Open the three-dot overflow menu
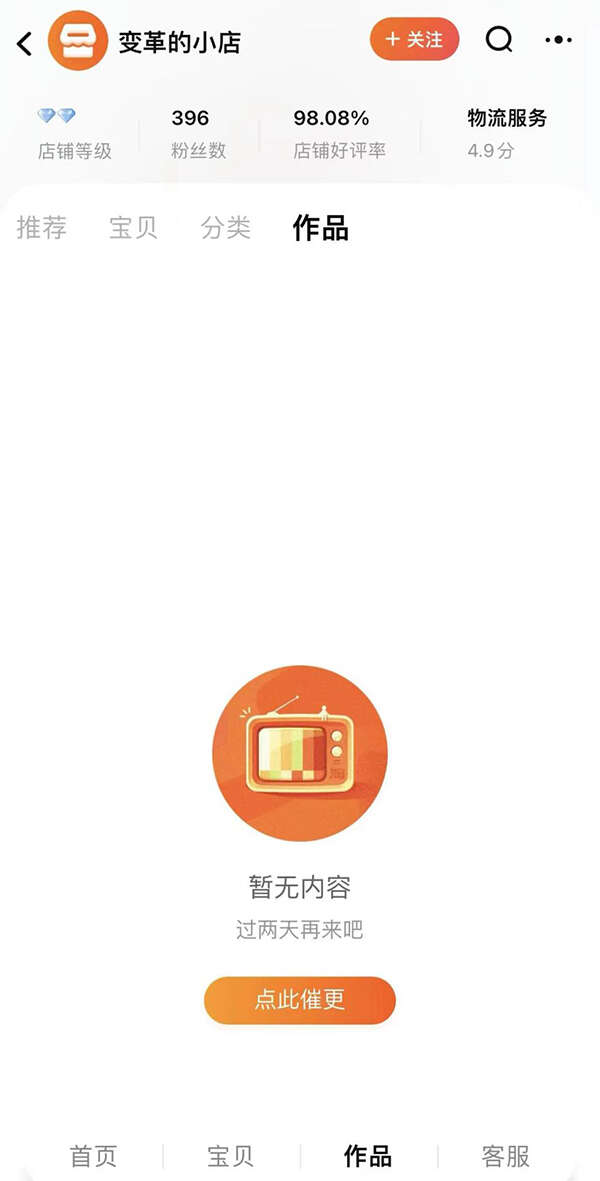The image size is (600, 1181). 558,40
